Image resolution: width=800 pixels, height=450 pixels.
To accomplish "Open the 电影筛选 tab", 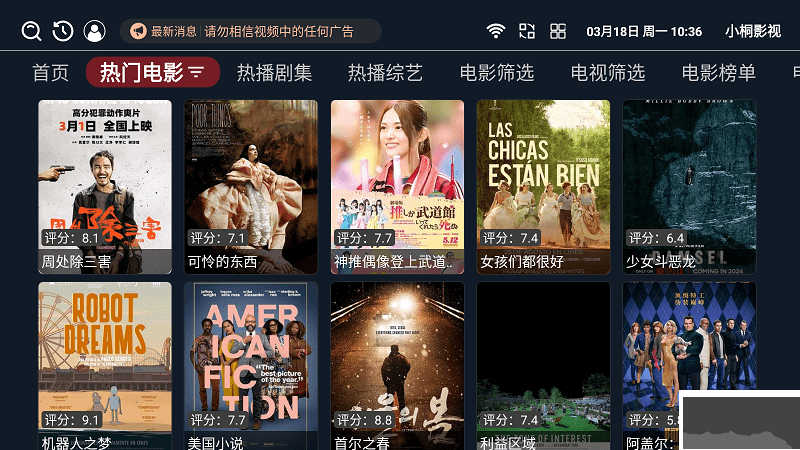I will (x=497, y=73).
